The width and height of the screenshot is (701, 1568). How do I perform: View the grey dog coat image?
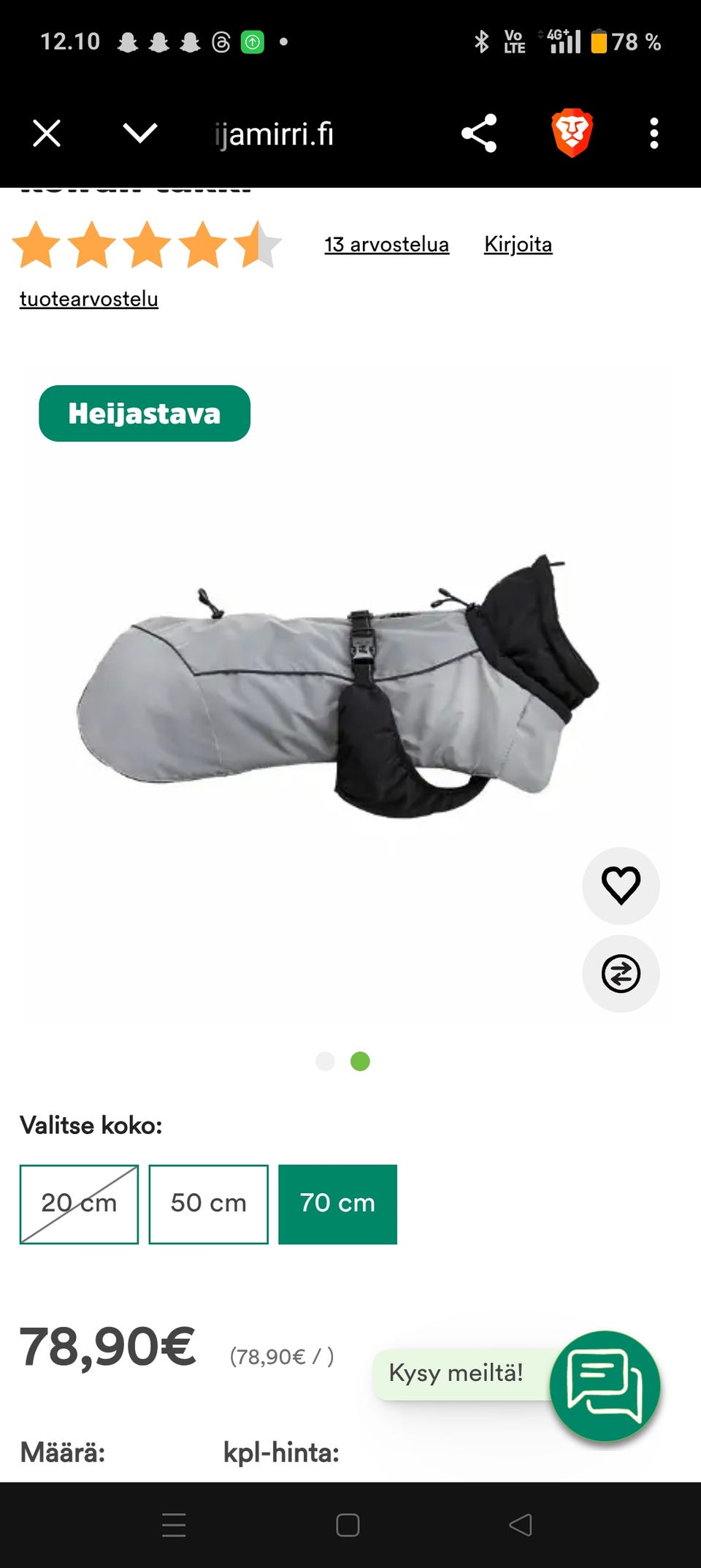coord(336,687)
